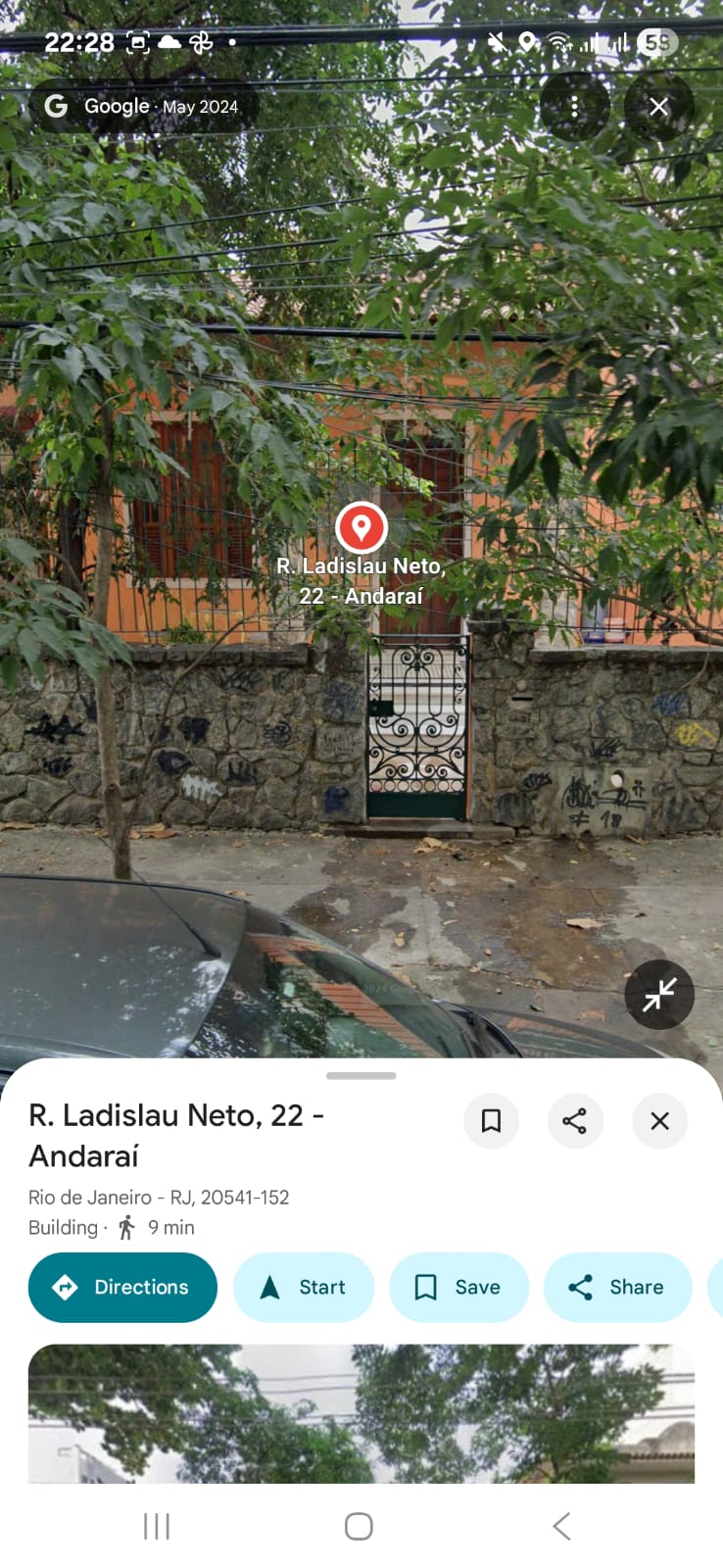Screen dimensions: 723x1568
Task: Get Directions to R. Ladislau Neto, 22
Action: (x=122, y=1287)
